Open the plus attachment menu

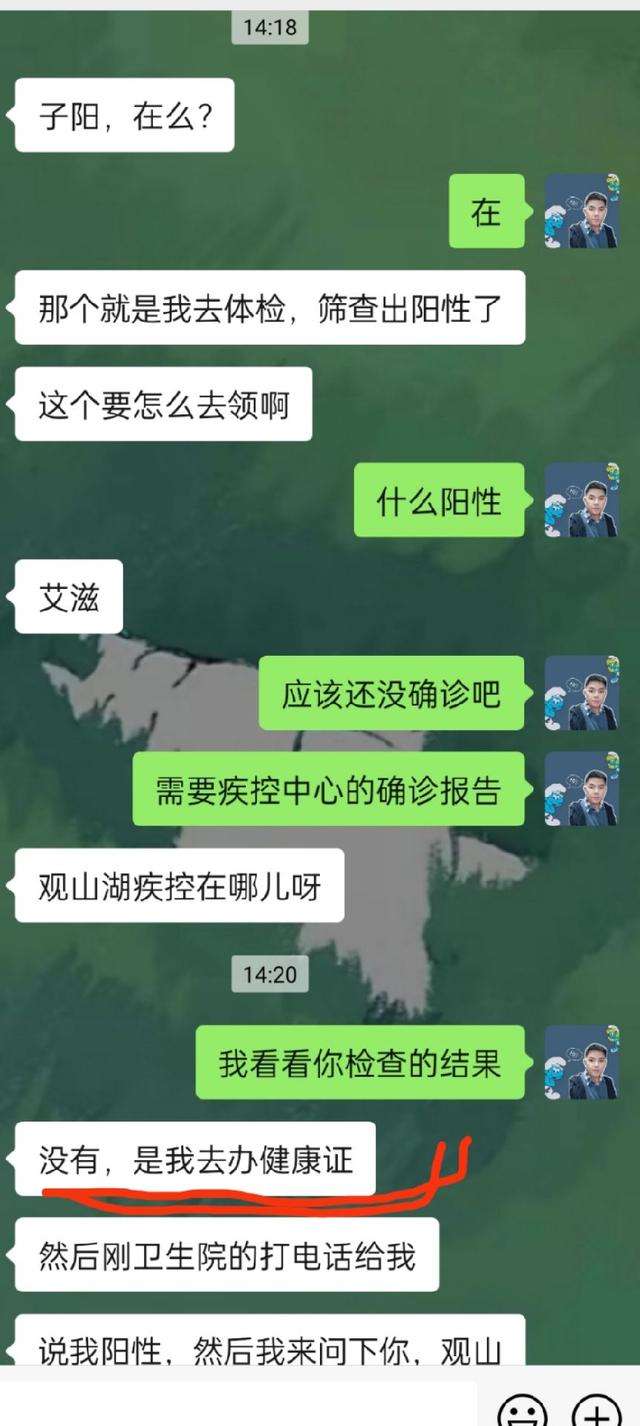coord(596,1411)
